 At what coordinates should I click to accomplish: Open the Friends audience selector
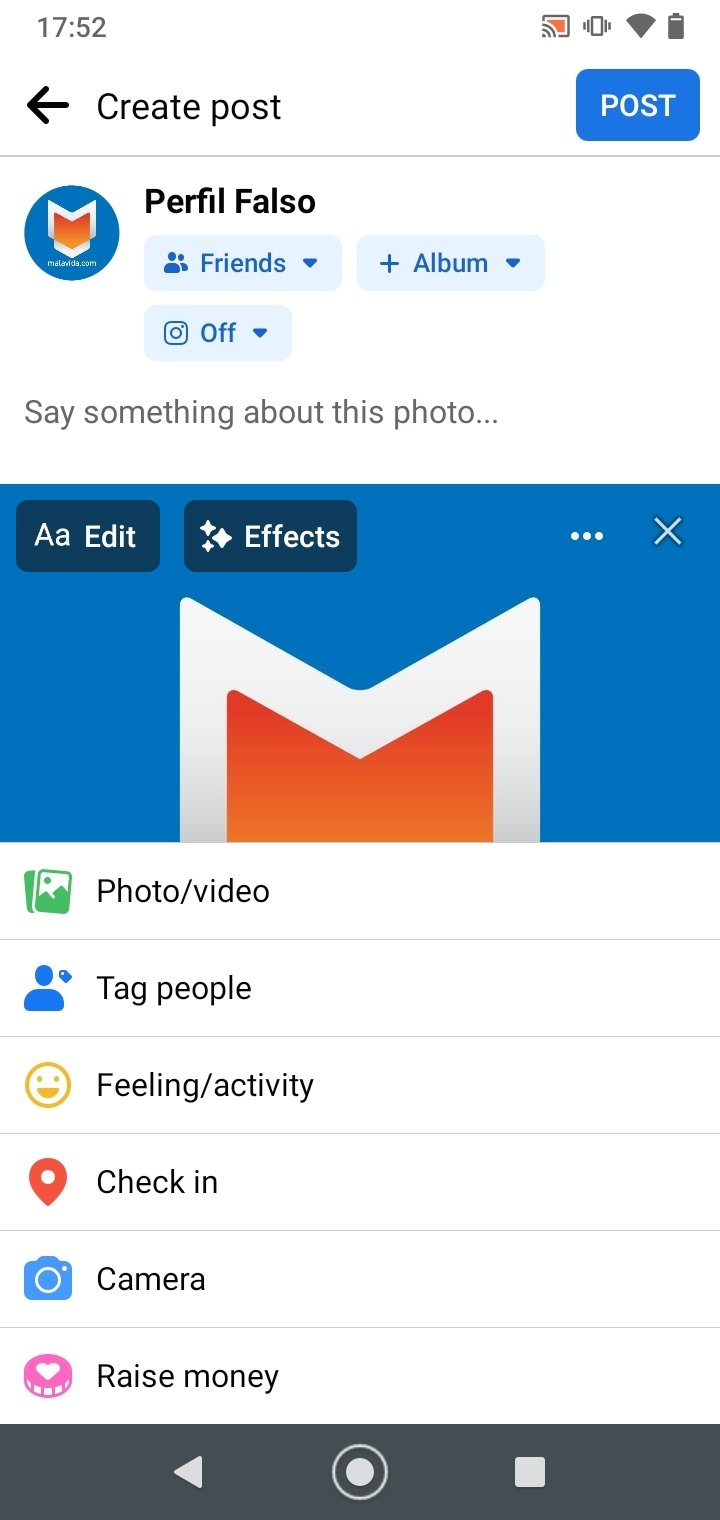click(243, 263)
